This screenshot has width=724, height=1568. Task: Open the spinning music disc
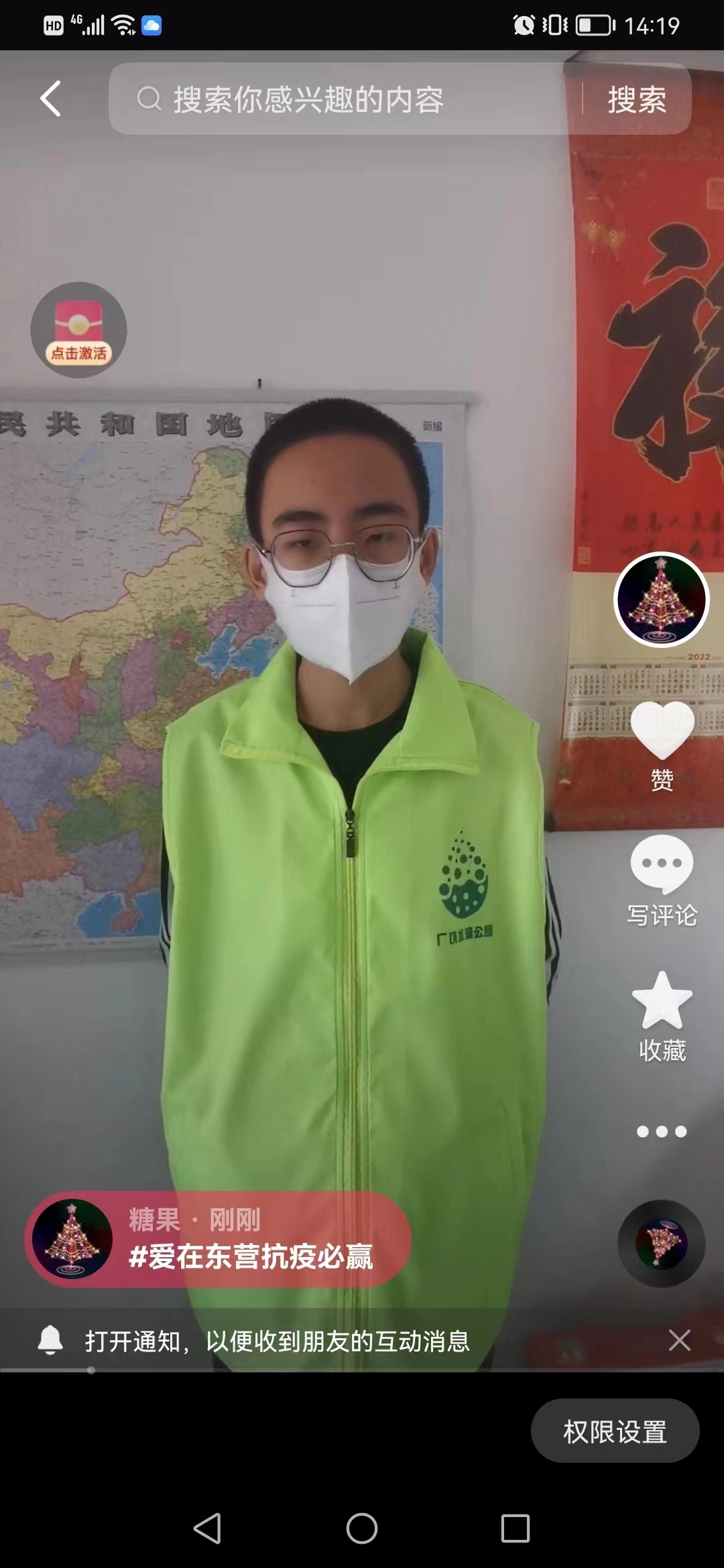661,1243
